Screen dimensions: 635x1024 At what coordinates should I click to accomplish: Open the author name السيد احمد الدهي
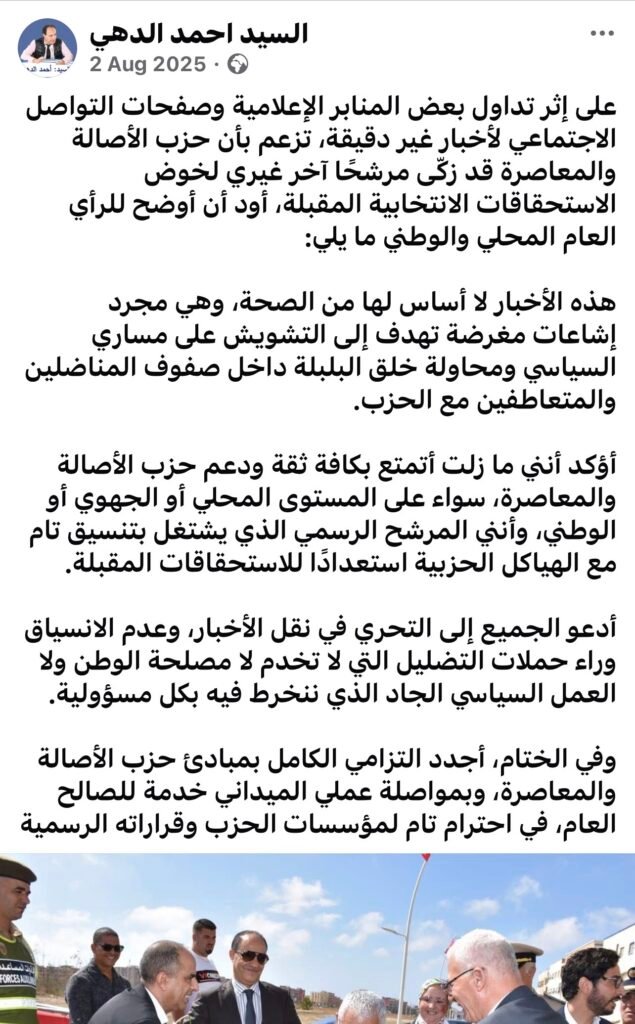199,33
